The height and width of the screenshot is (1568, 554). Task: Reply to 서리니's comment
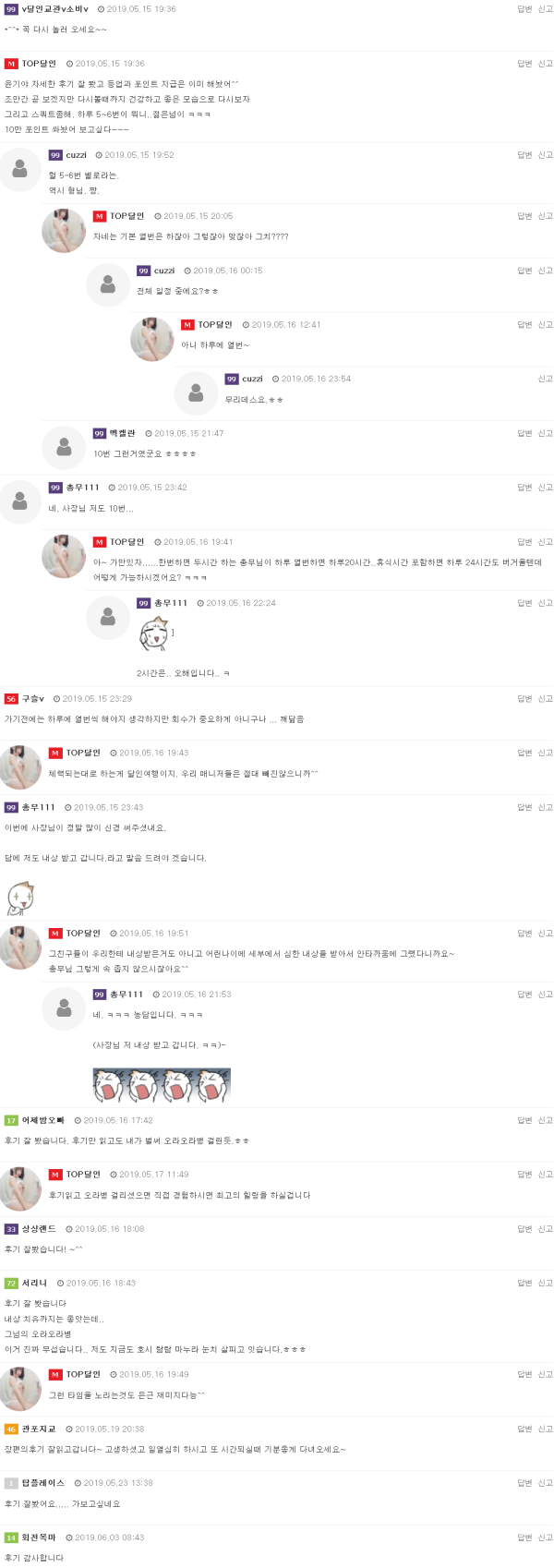click(x=524, y=1283)
